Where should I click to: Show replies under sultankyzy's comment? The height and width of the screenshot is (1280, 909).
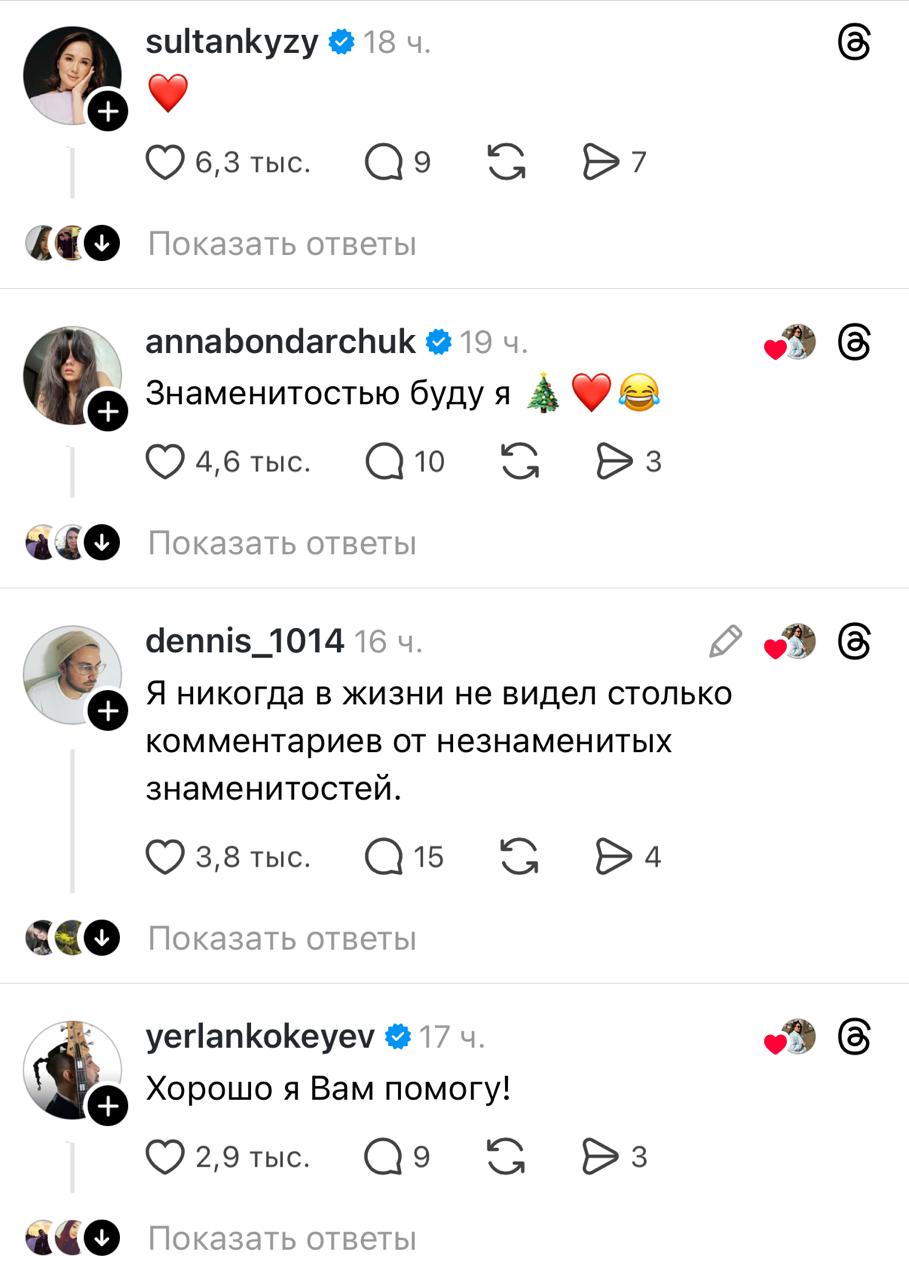click(x=282, y=244)
